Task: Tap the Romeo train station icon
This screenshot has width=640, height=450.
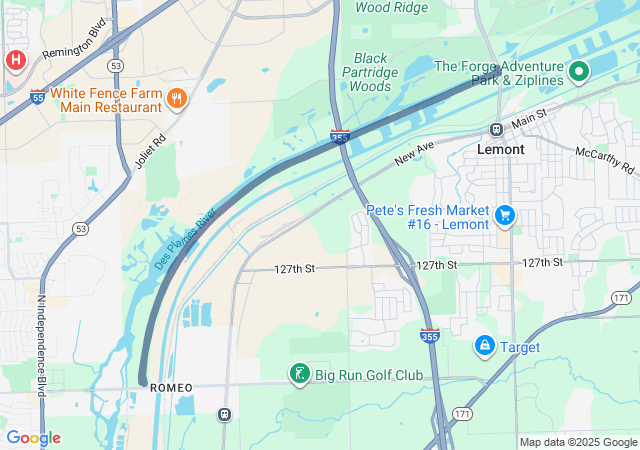Action: coord(224,413)
